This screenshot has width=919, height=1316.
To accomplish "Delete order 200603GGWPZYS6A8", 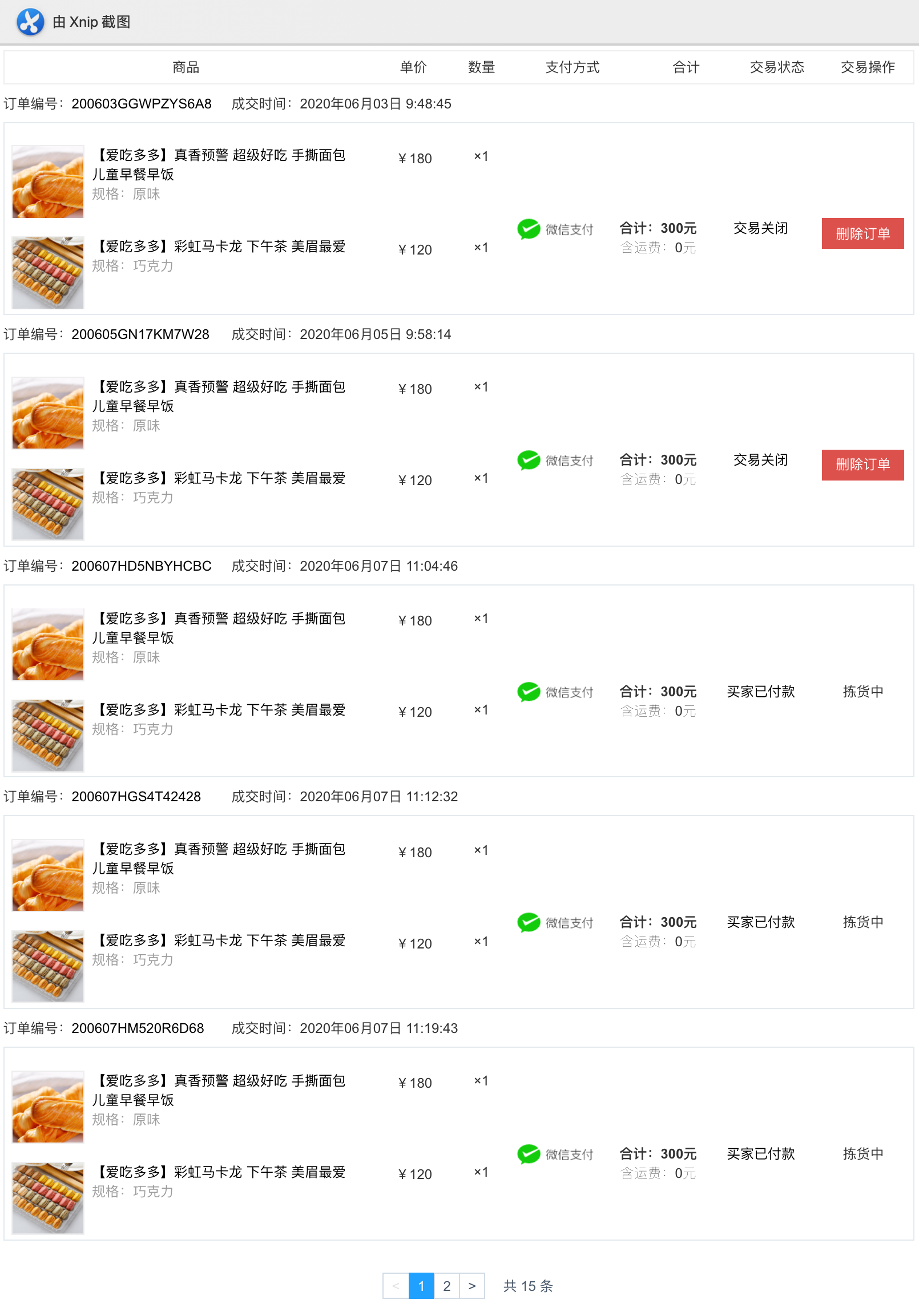I will (862, 233).
